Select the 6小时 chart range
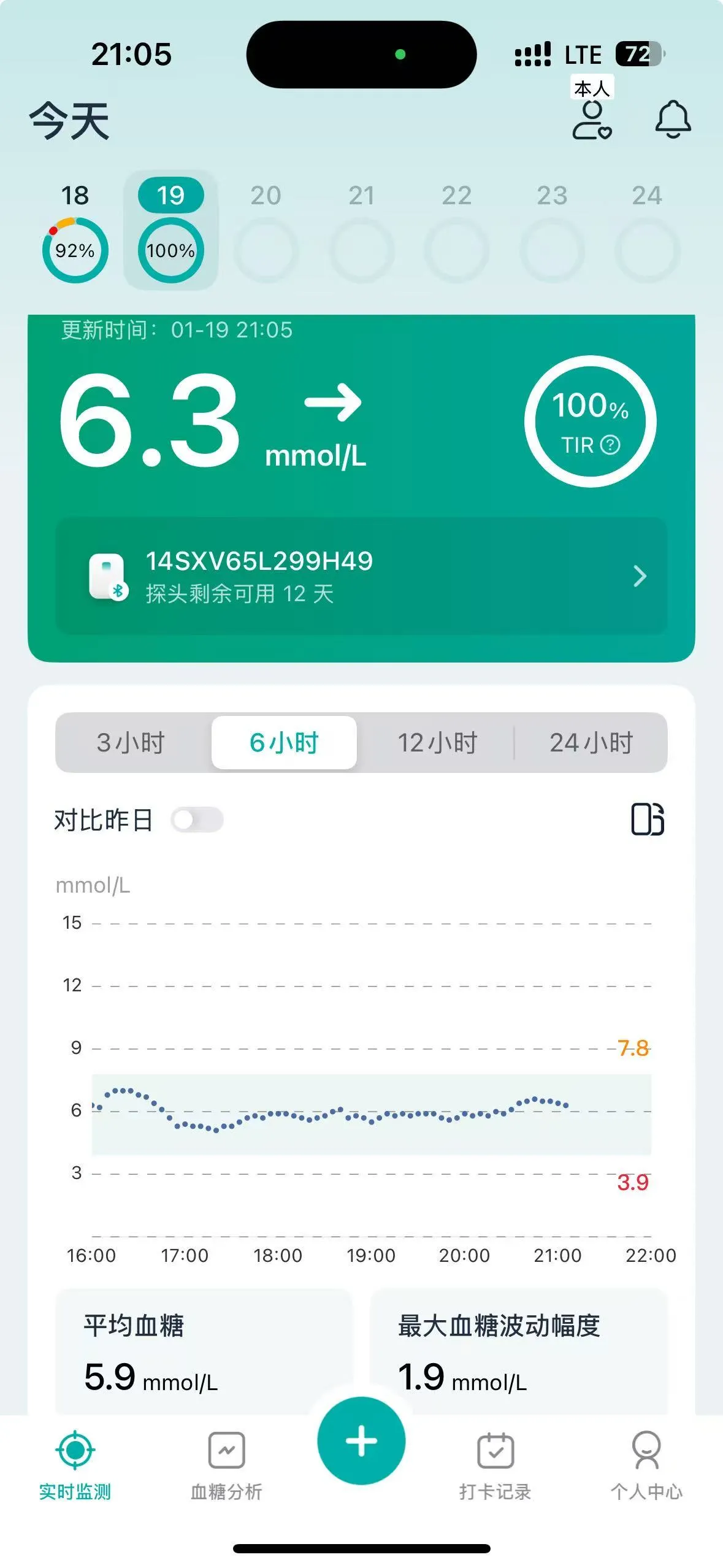The width and height of the screenshot is (723, 1568). tap(284, 742)
